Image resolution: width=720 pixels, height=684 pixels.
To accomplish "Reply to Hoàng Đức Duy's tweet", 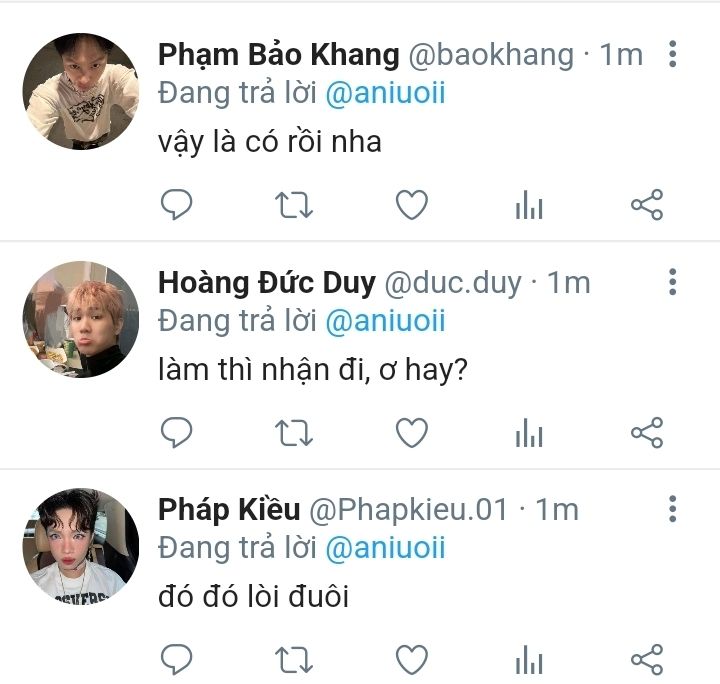I will coord(177,433).
